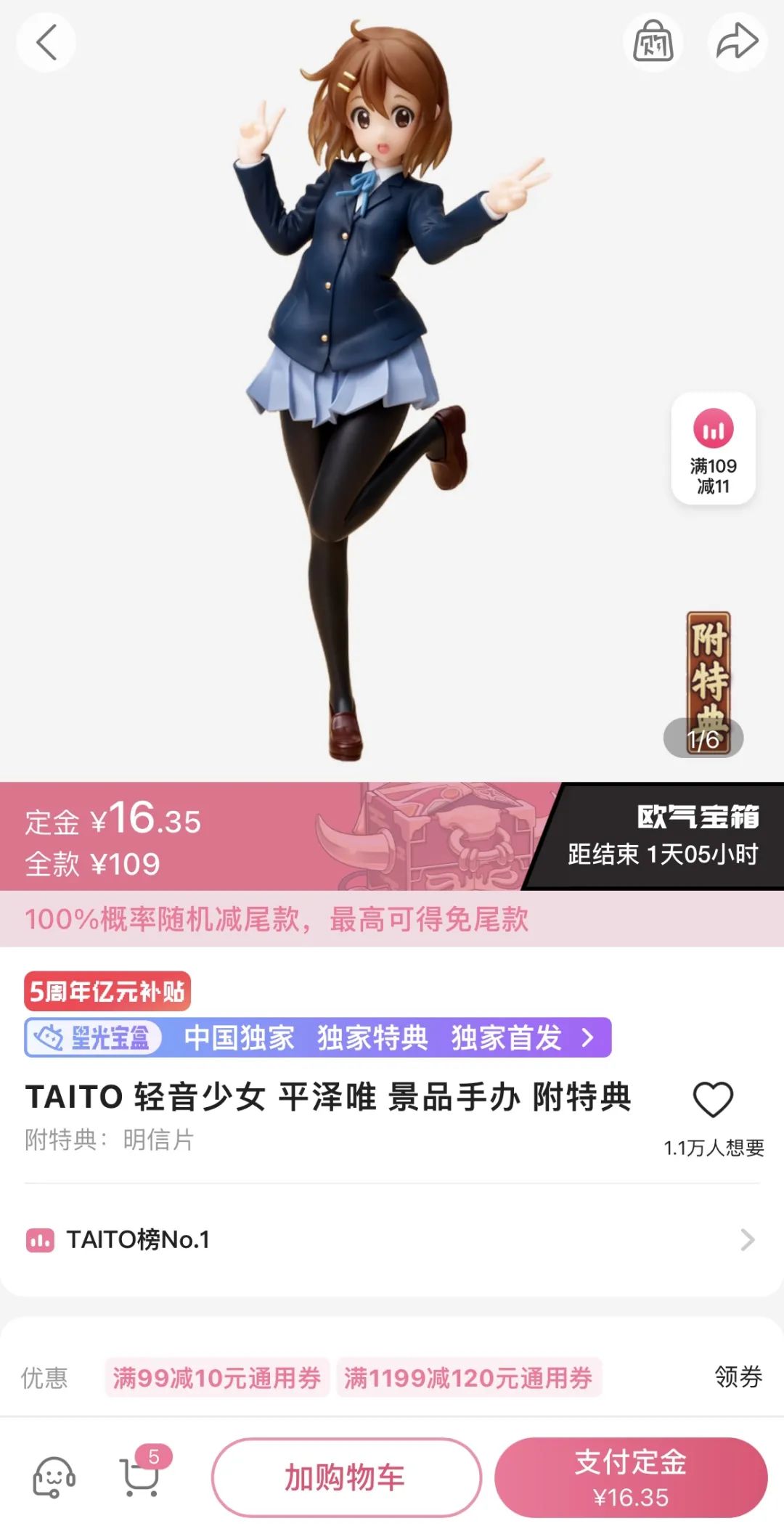The height and width of the screenshot is (1534, 784).
Task: Pay the ¥16.35 deposit via 支付定金
Action: (x=630, y=1477)
